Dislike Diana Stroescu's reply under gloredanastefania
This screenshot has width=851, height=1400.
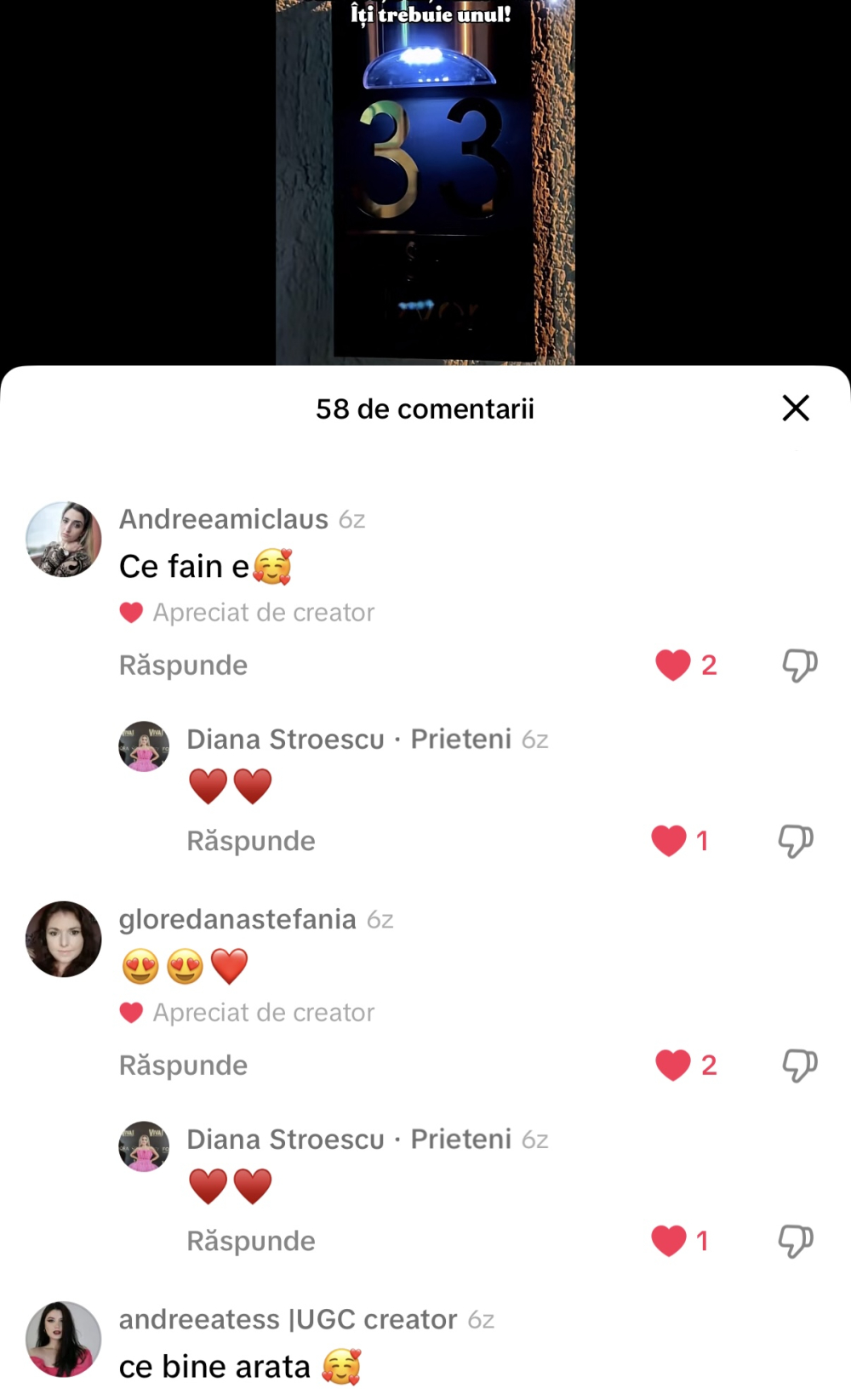(x=796, y=1241)
